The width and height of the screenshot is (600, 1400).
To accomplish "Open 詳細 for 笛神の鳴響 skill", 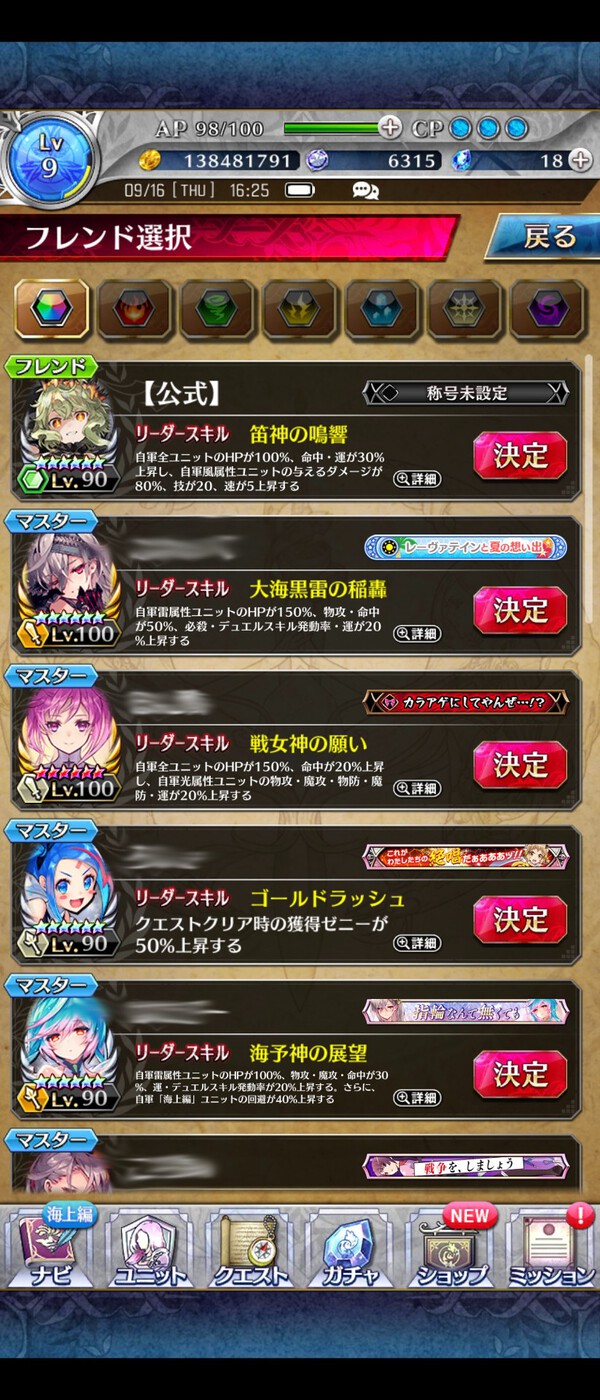I will click(416, 479).
